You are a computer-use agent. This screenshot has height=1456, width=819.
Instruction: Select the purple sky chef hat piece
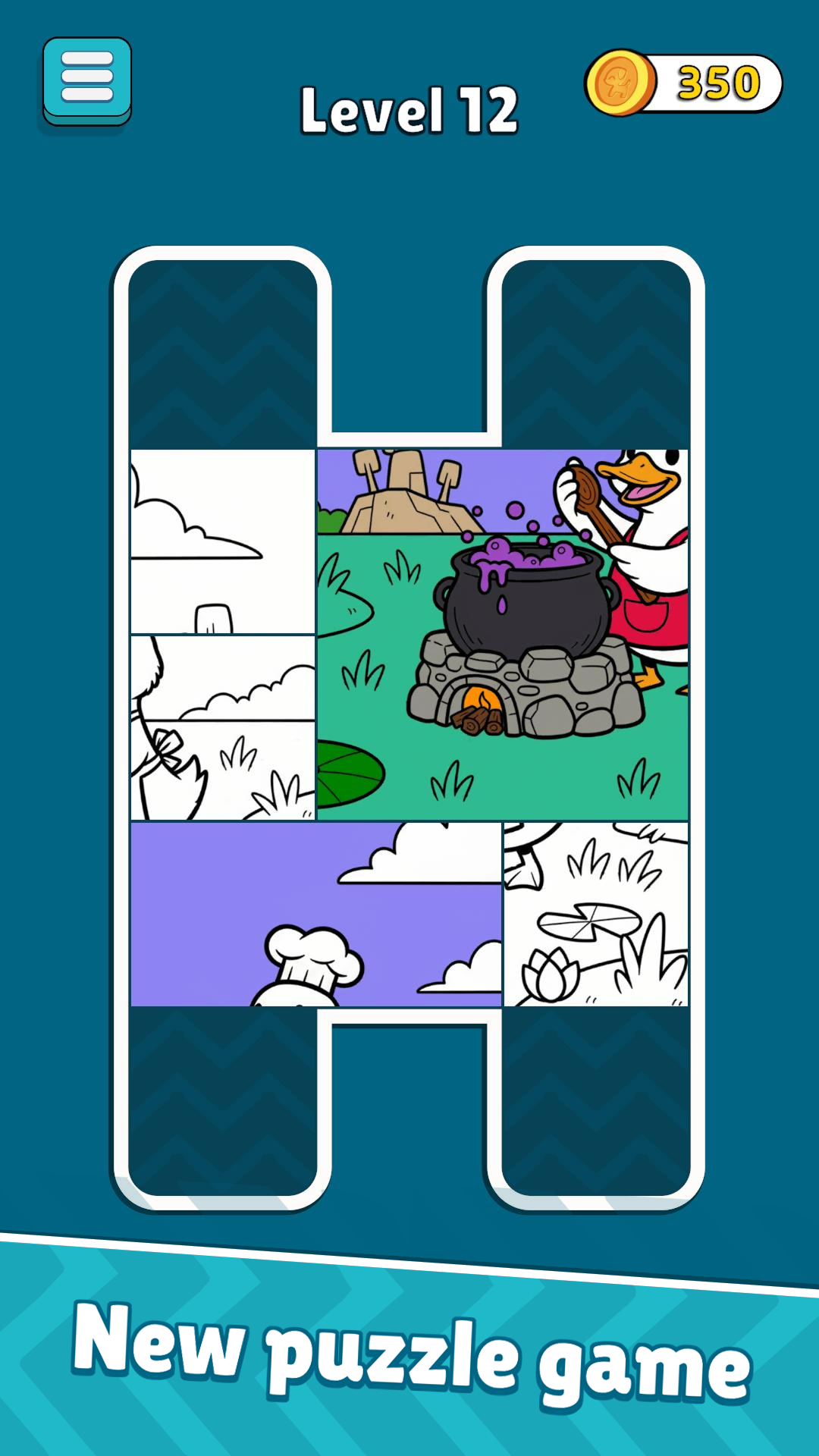(x=315, y=915)
